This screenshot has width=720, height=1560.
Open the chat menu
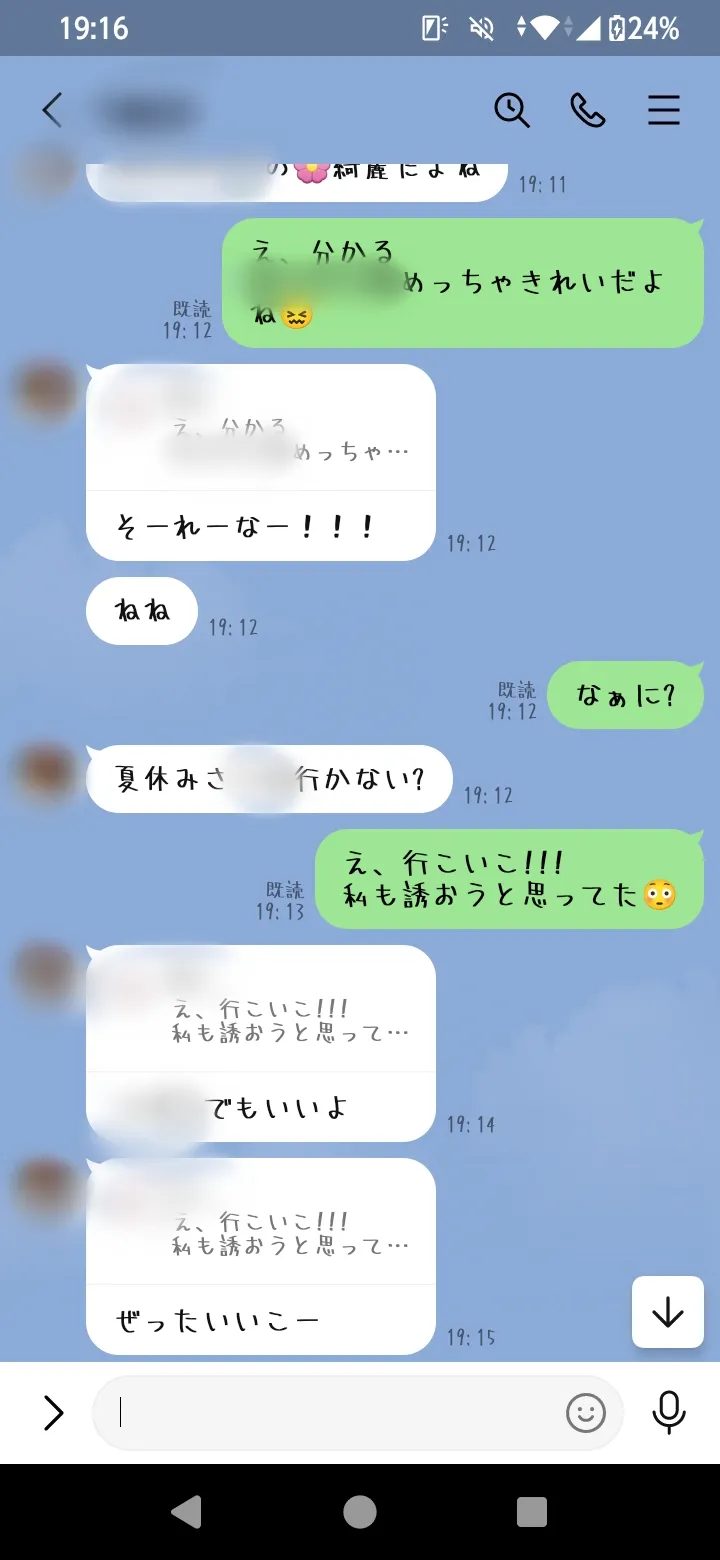pyautogui.click(x=664, y=110)
